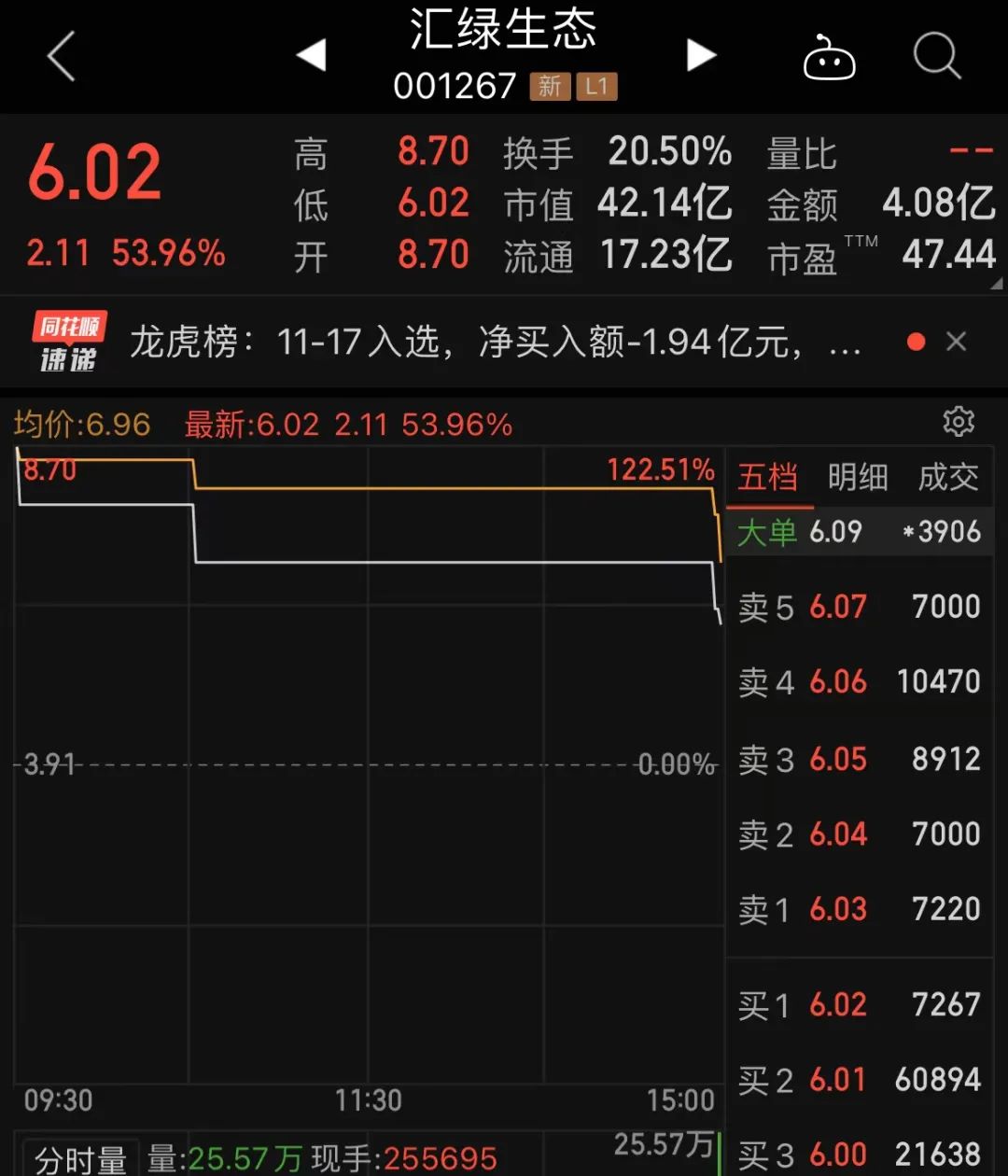Select the 五档 tab
The image size is (1008, 1176).
pyautogui.click(x=768, y=478)
